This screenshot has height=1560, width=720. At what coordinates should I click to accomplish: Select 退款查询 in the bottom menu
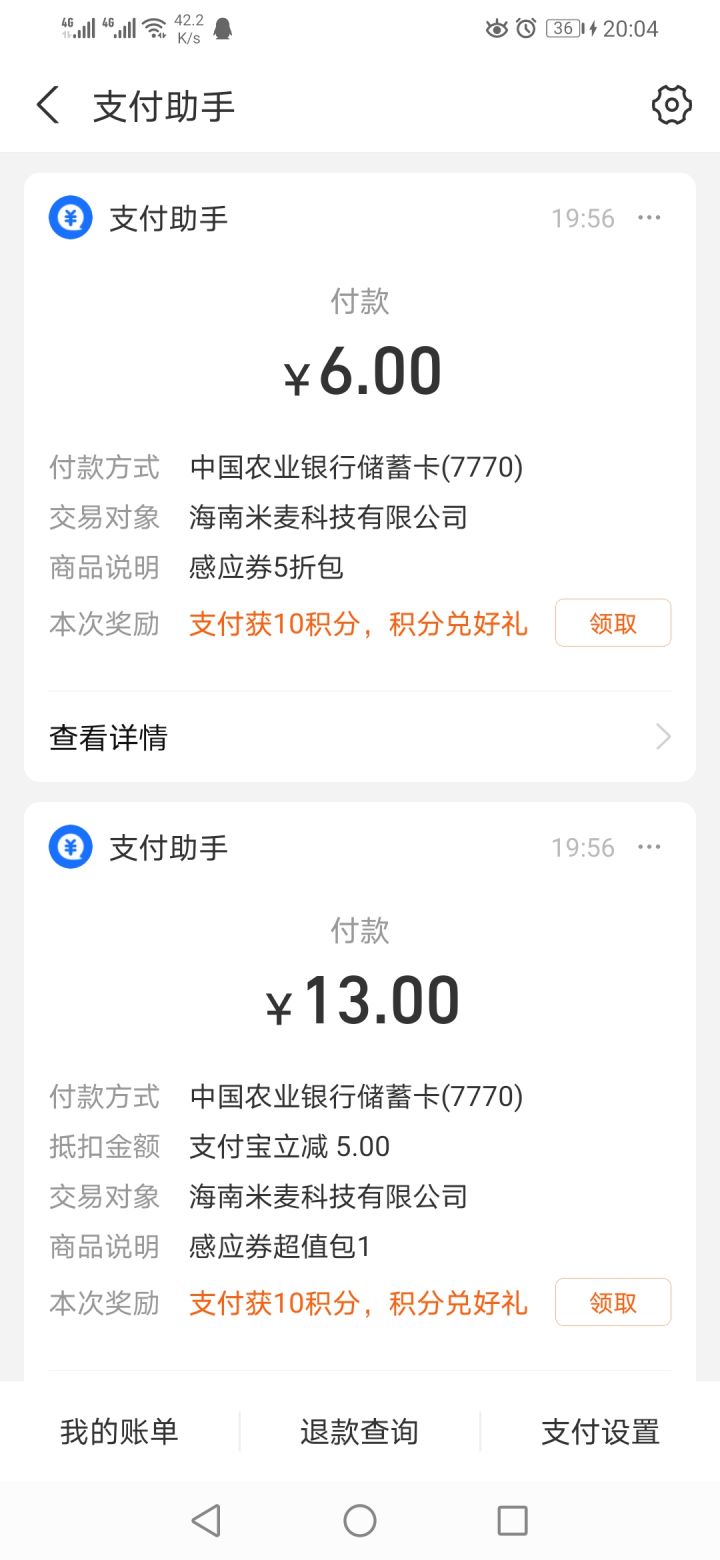click(359, 1432)
